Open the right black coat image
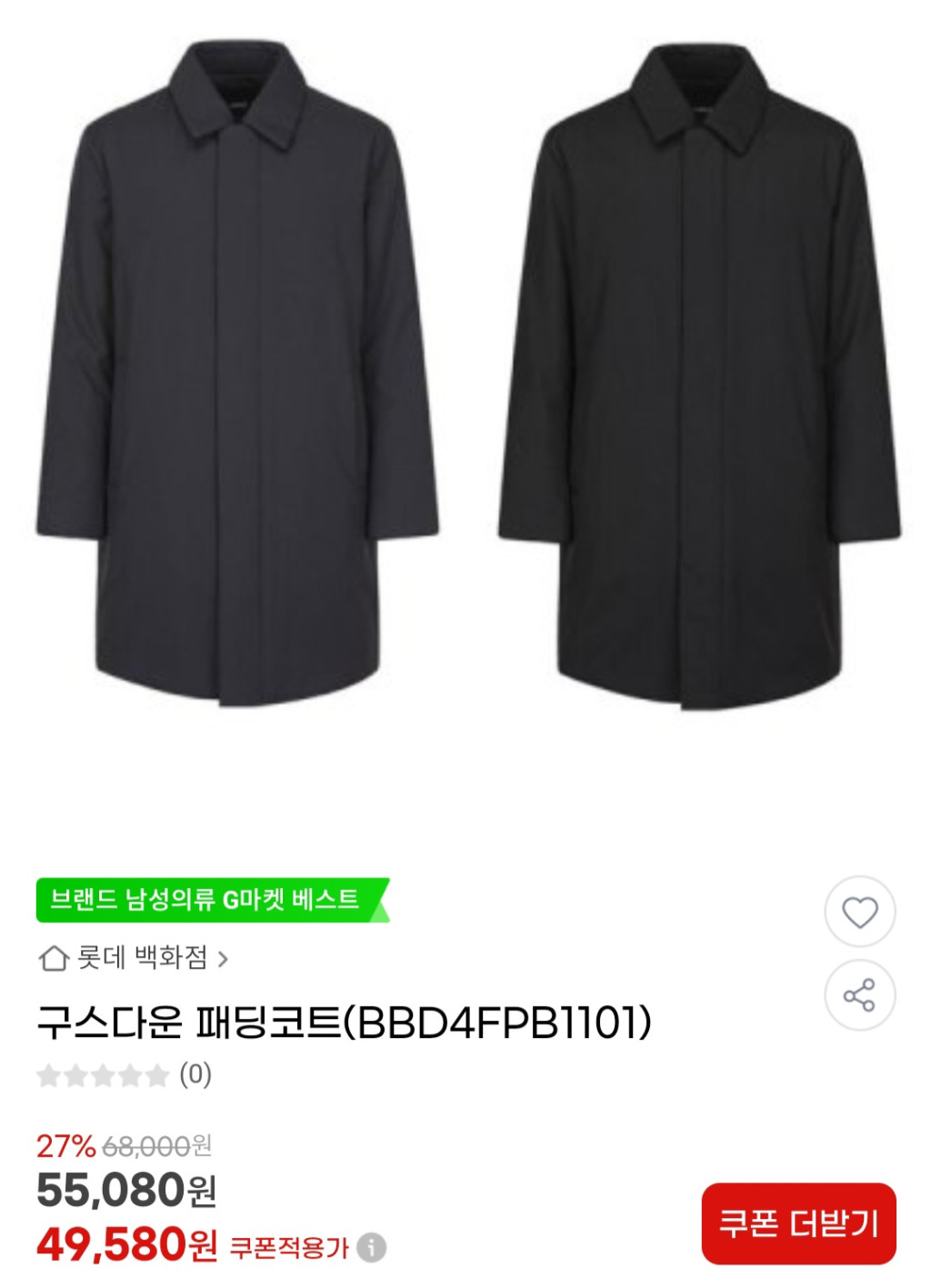Viewport: 931px width, 1288px height. point(696,382)
